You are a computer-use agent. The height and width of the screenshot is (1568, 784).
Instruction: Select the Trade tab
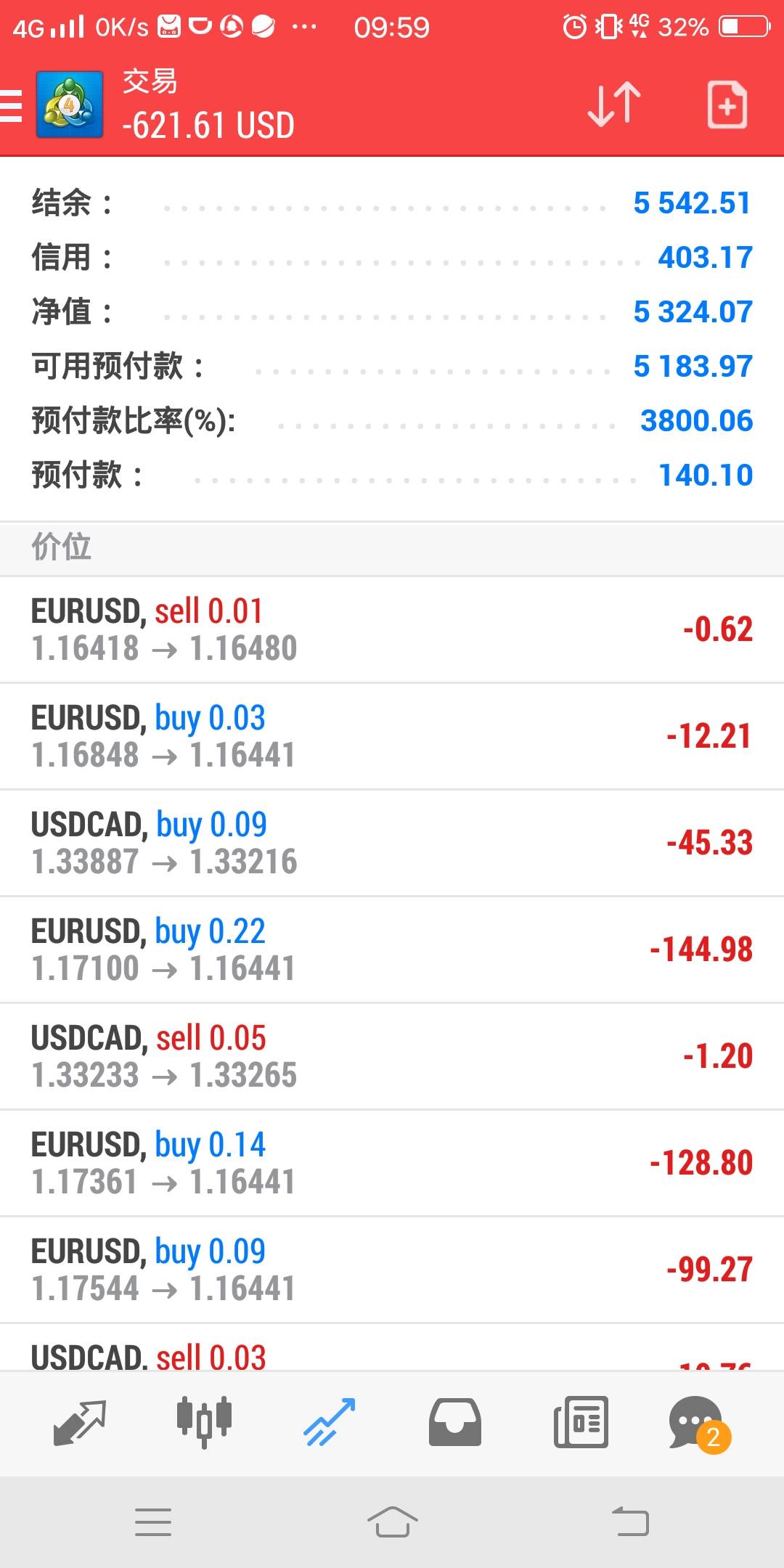click(x=329, y=1422)
